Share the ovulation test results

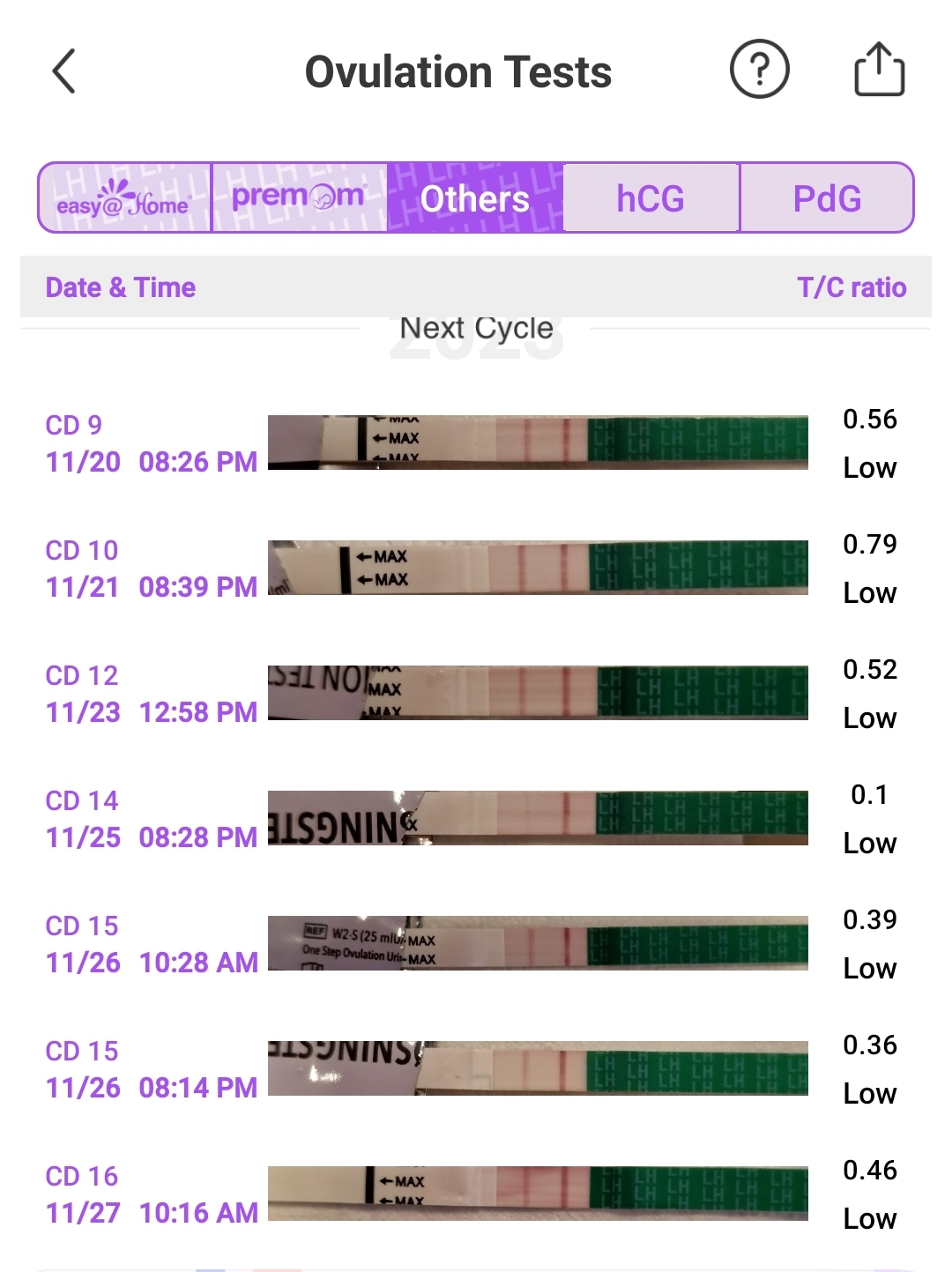pyautogui.click(x=879, y=70)
